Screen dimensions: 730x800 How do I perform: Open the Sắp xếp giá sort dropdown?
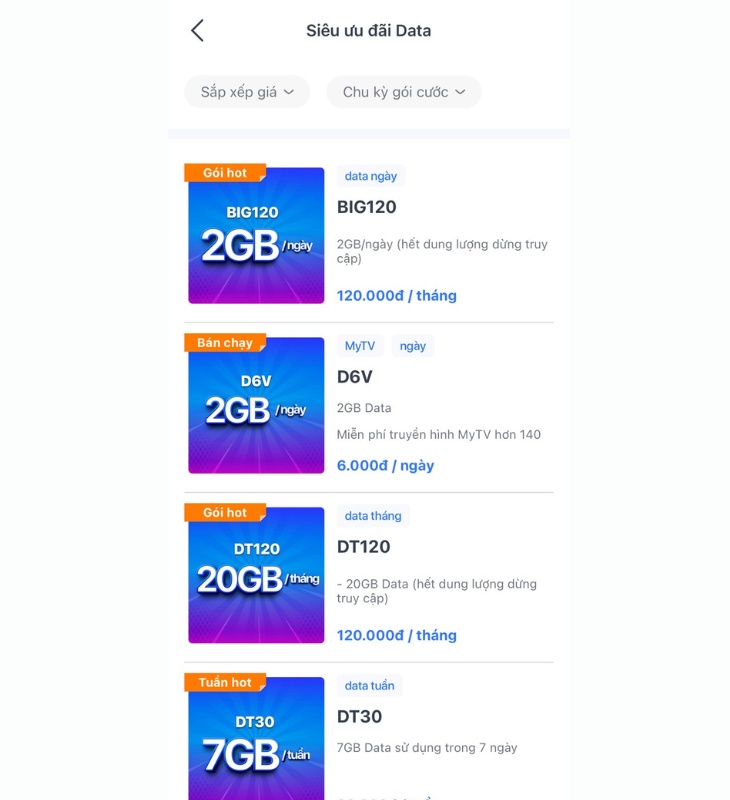pos(247,91)
